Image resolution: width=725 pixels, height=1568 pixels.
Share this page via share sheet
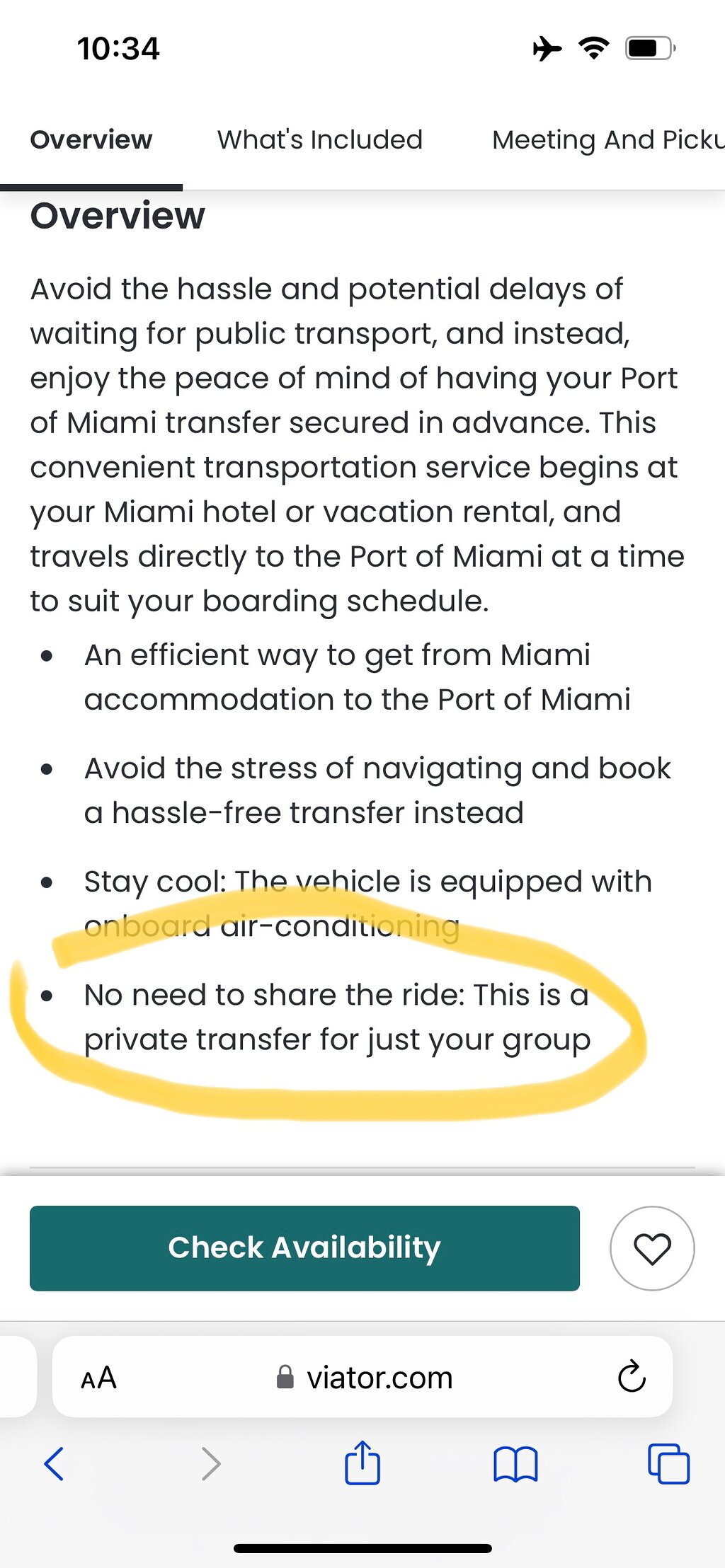(x=362, y=1462)
